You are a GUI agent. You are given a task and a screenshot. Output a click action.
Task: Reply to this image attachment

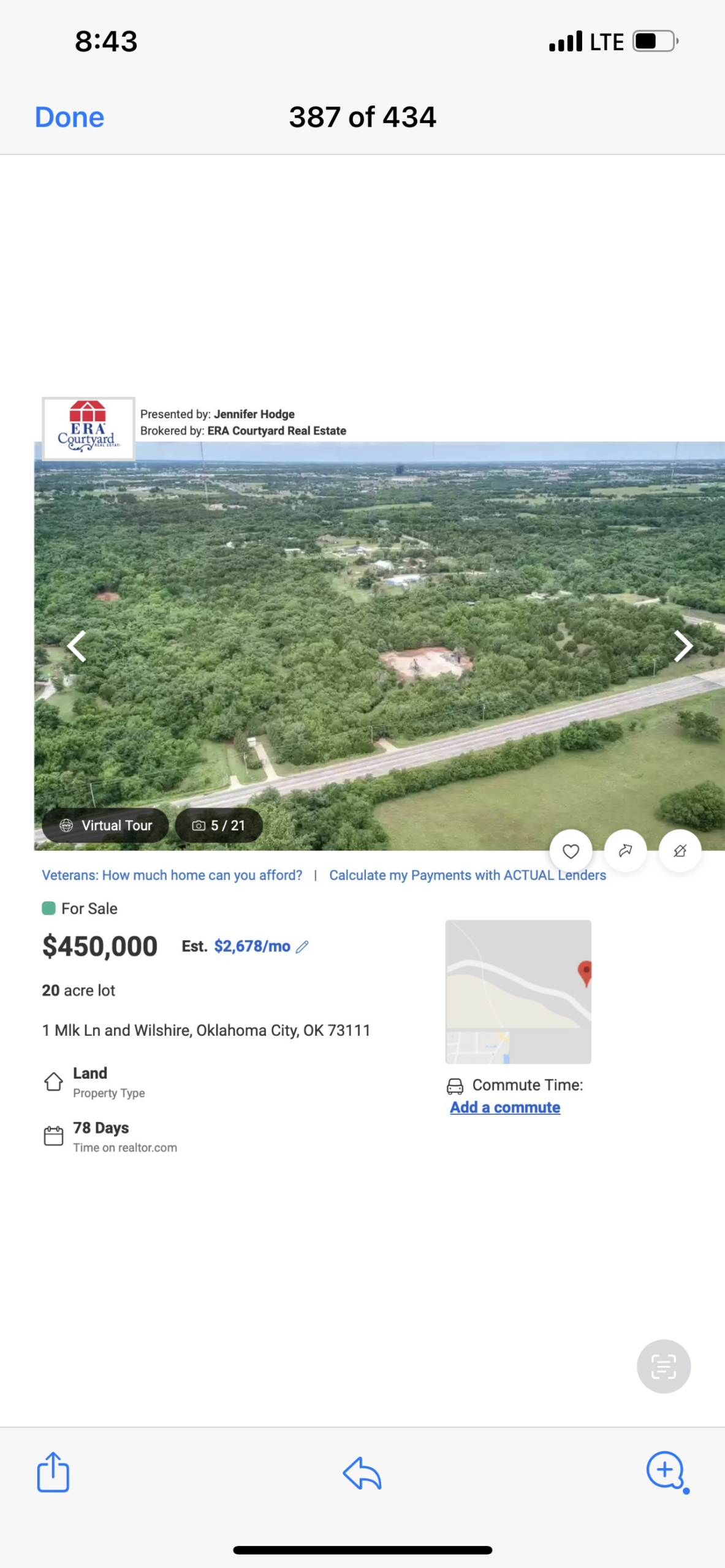[x=362, y=1472]
